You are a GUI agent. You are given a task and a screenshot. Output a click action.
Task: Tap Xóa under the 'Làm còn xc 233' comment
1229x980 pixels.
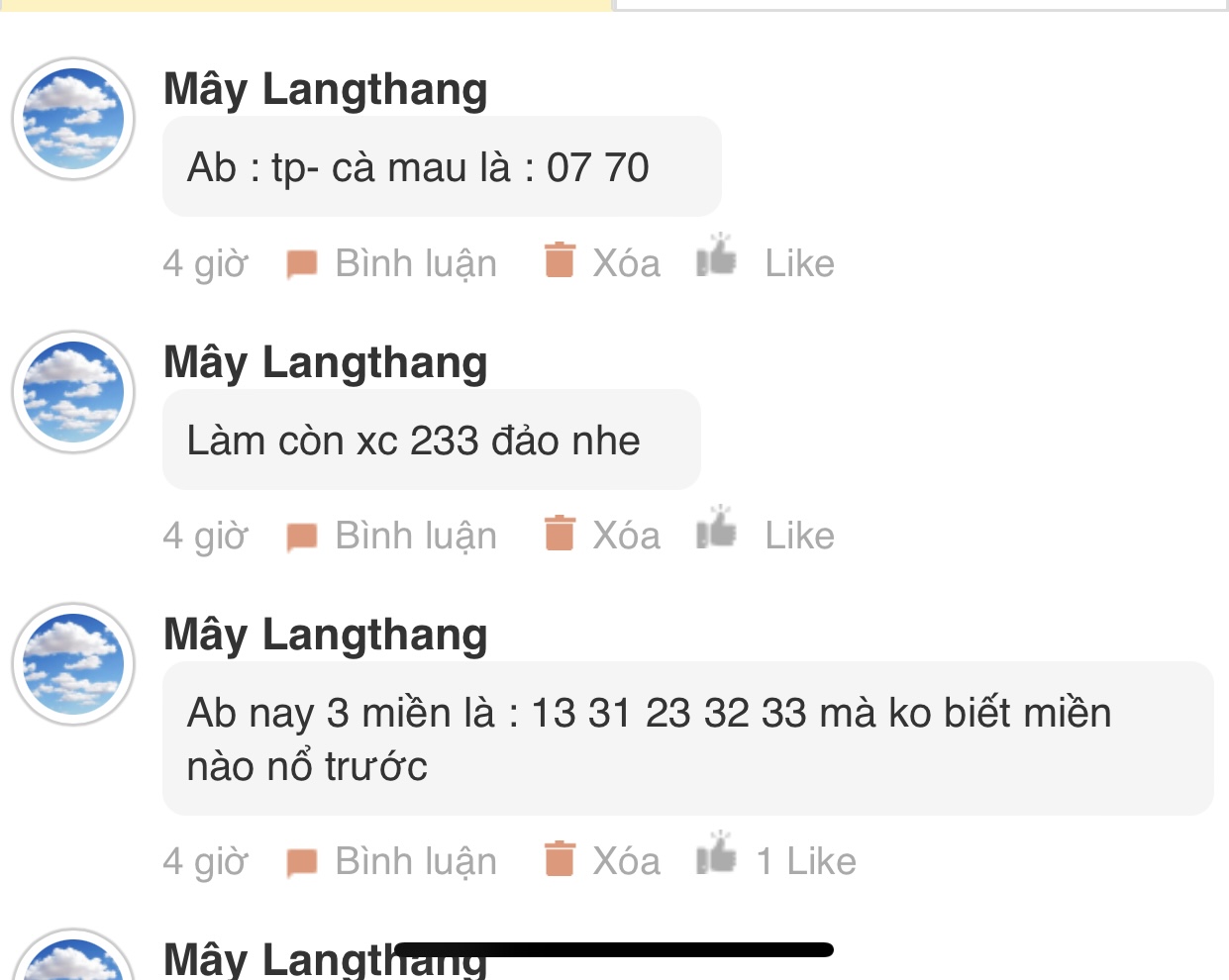coord(602,536)
